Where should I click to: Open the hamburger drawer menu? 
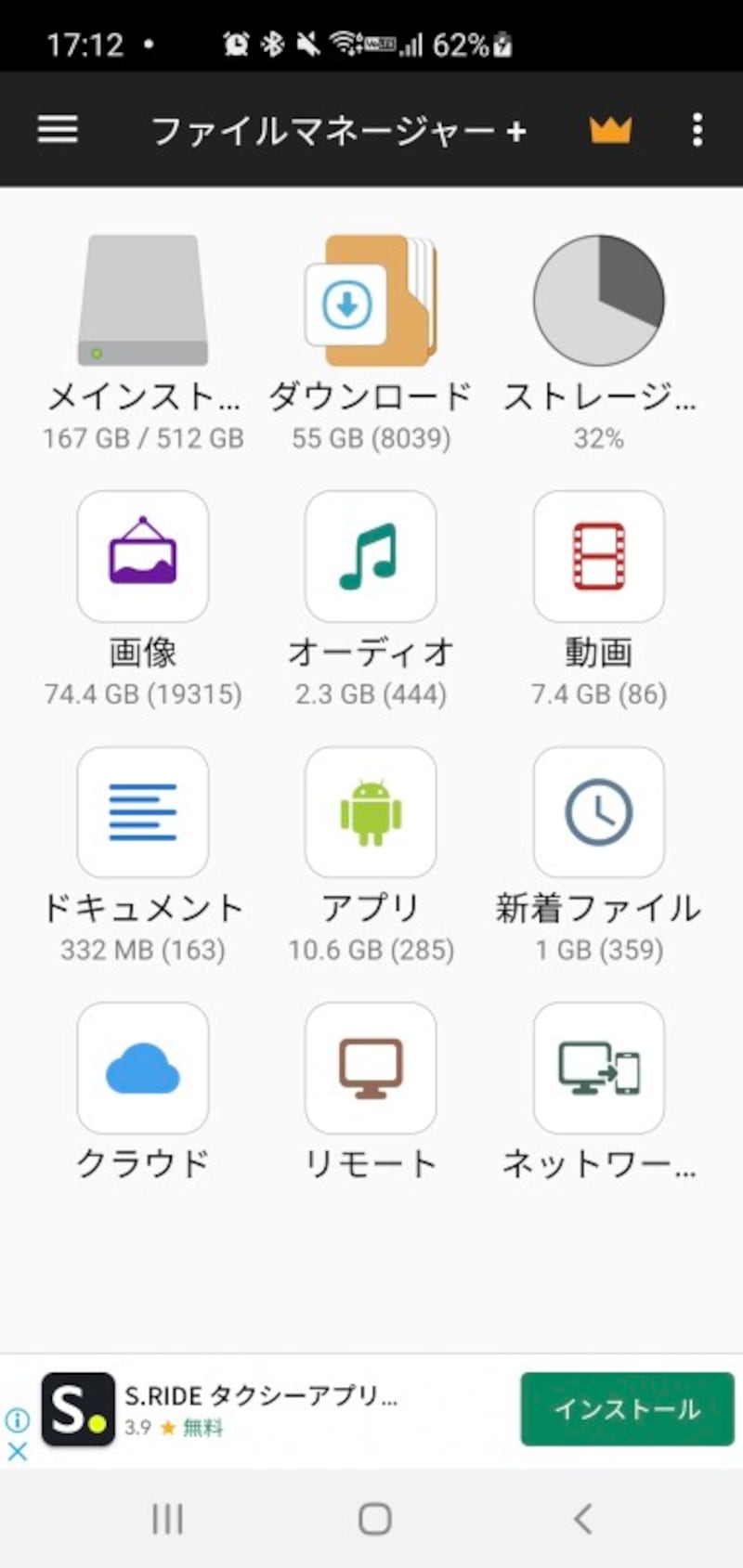tap(58, 129)
